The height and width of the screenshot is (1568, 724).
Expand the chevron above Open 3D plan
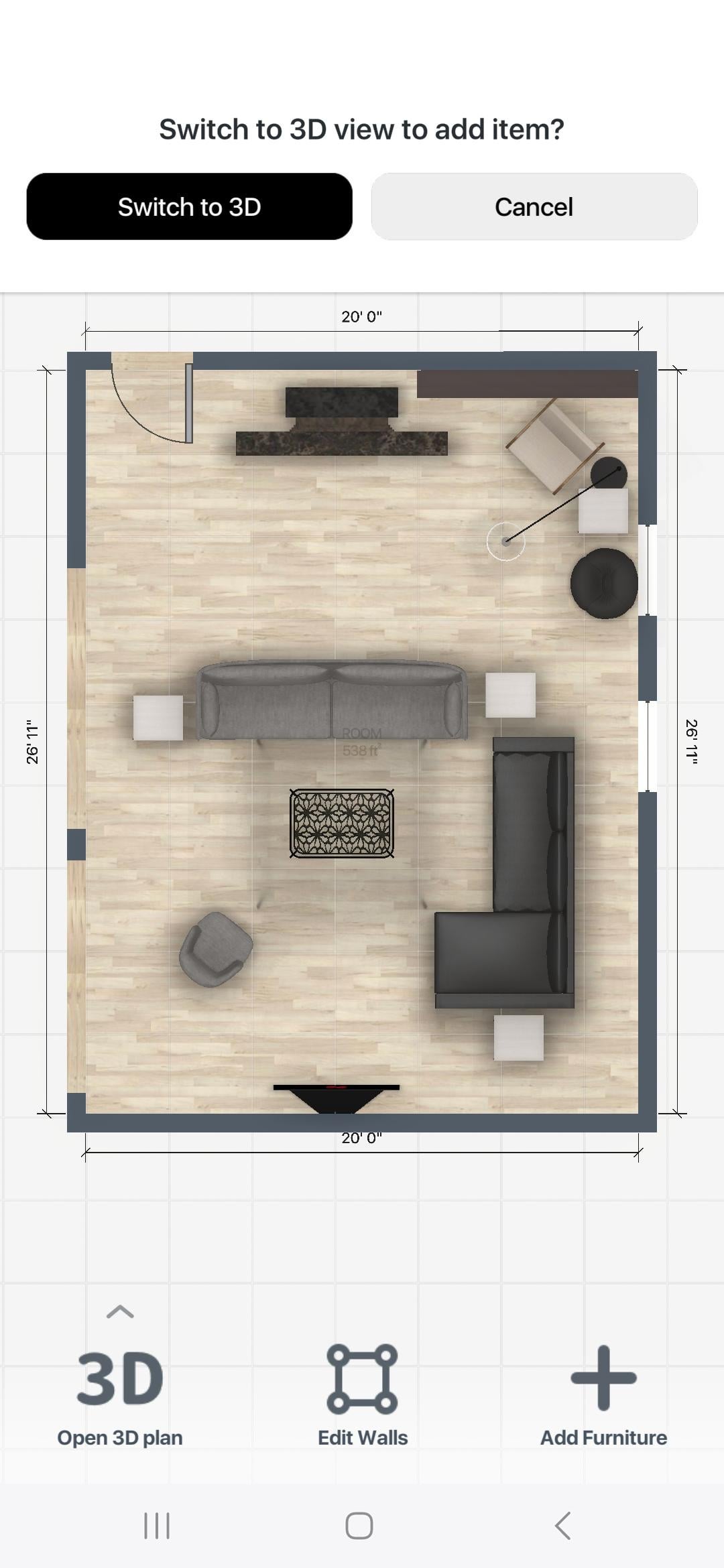coord(120,1312)
